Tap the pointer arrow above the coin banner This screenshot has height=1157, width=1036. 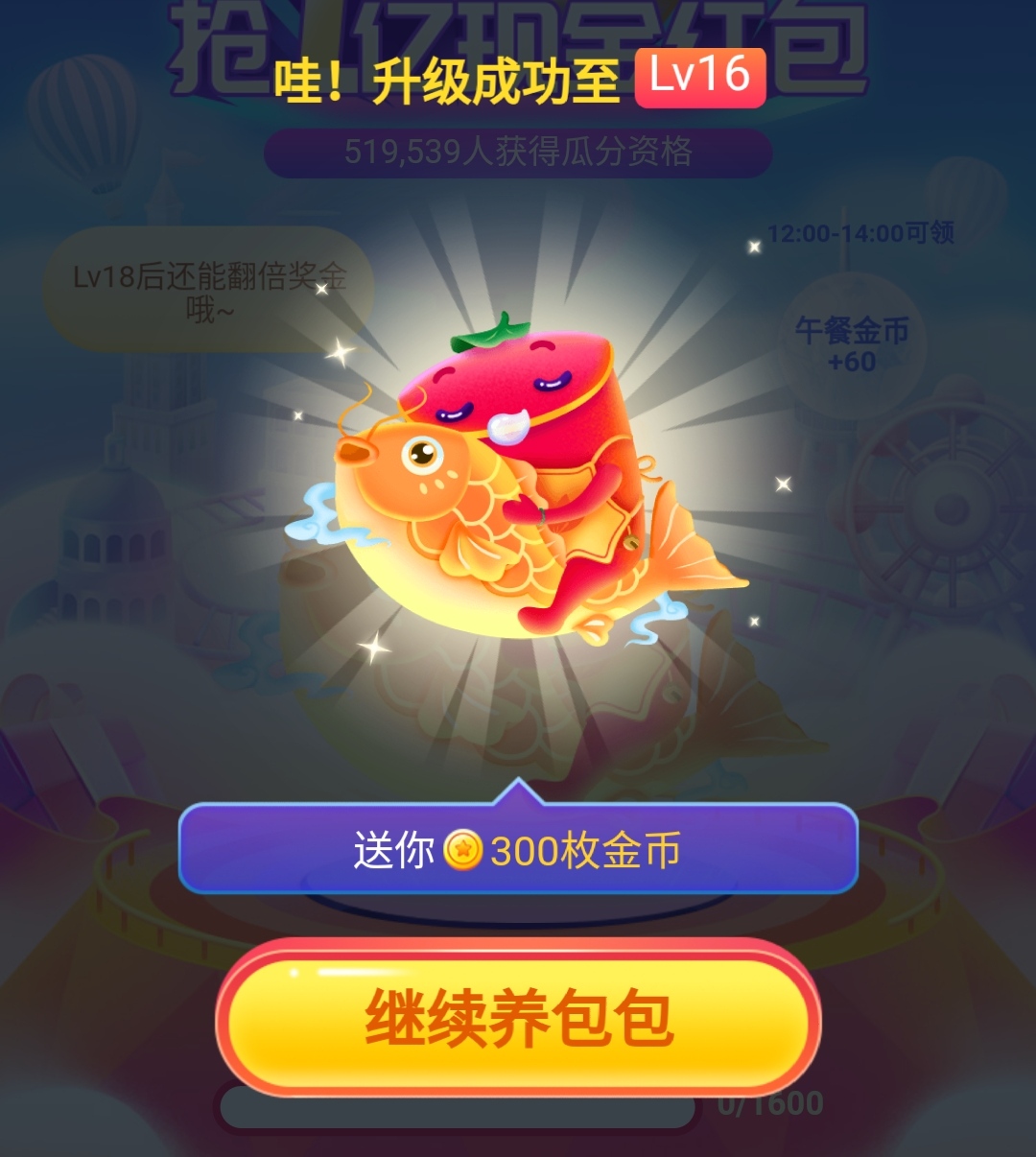click(x=518, y=798)
